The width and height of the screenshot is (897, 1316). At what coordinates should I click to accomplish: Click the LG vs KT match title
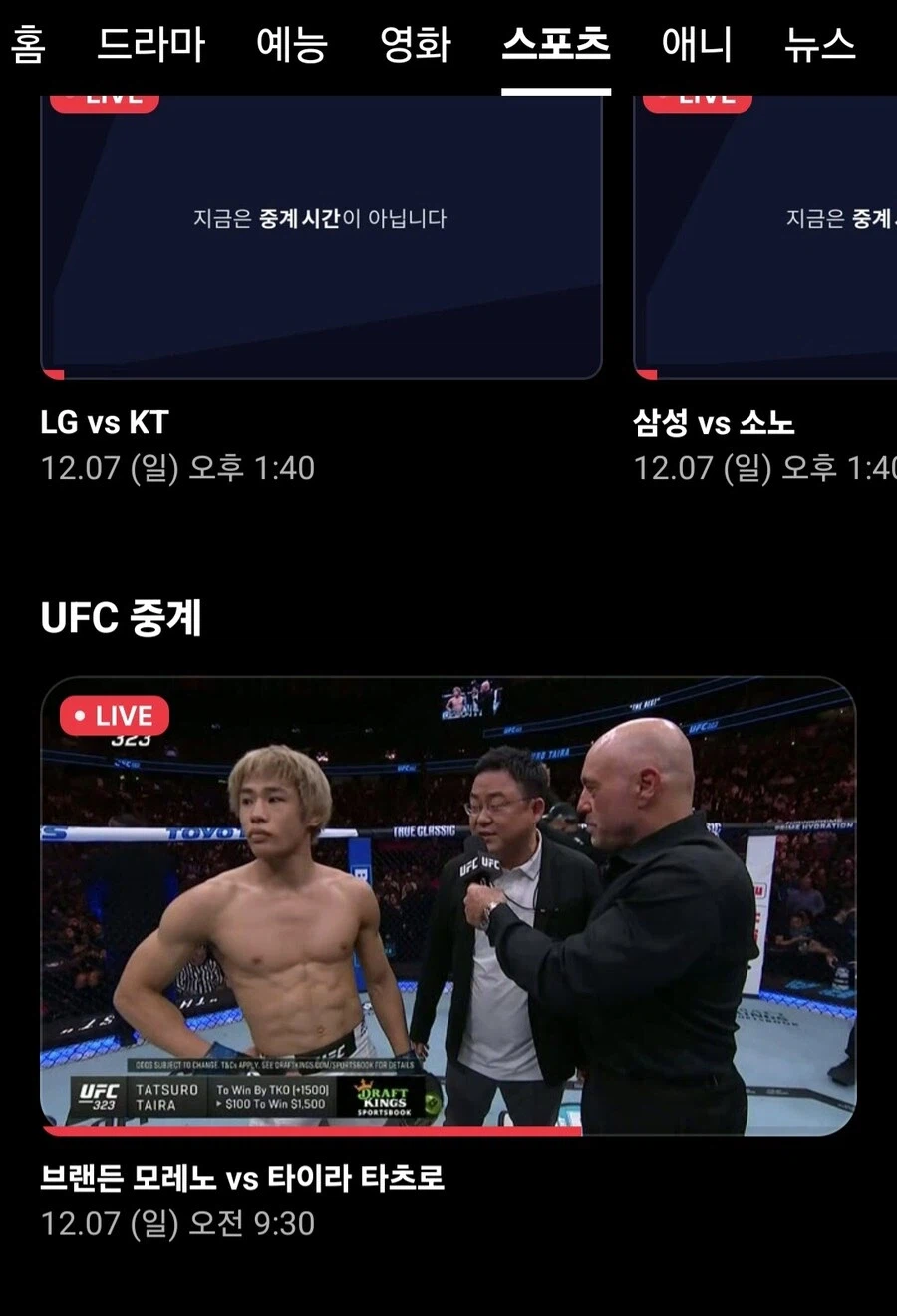[105, 421]
